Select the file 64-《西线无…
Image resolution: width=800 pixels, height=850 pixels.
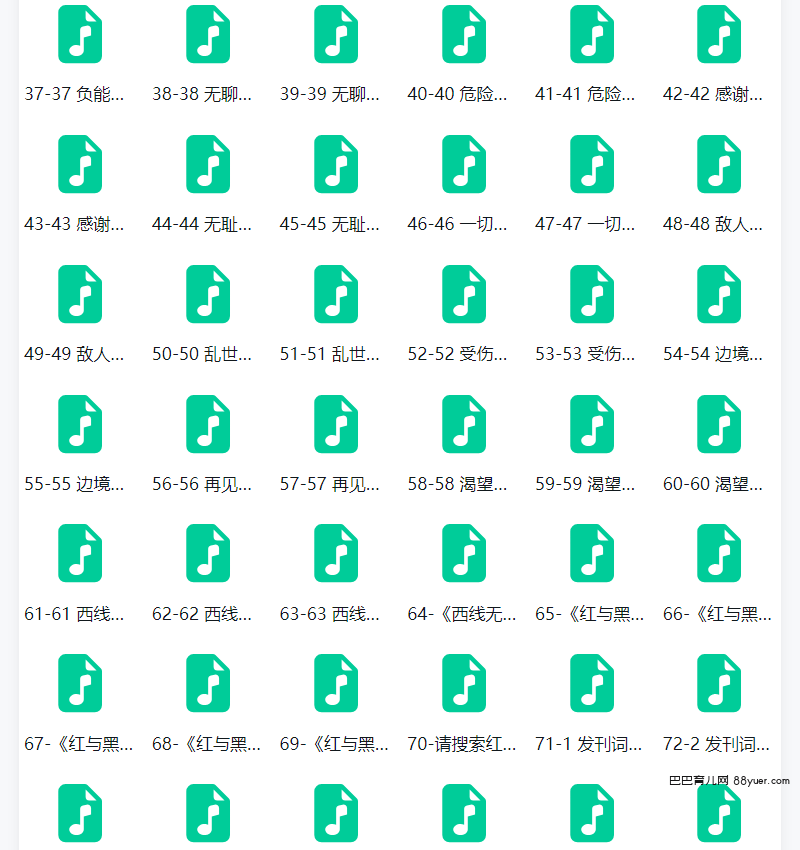[x=464, y=554]
